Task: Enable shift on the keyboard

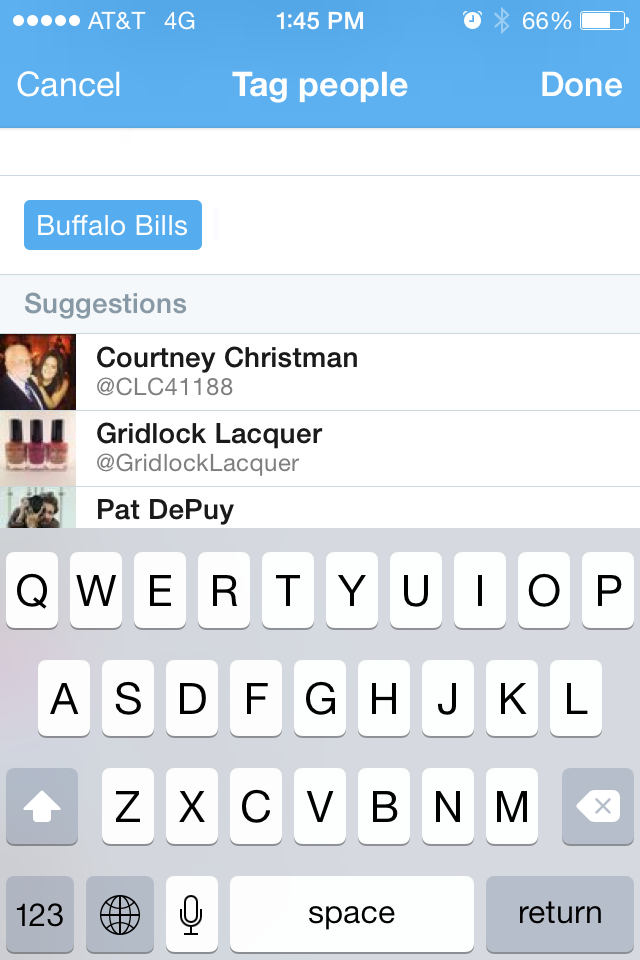Action: (x=41, y=806)
